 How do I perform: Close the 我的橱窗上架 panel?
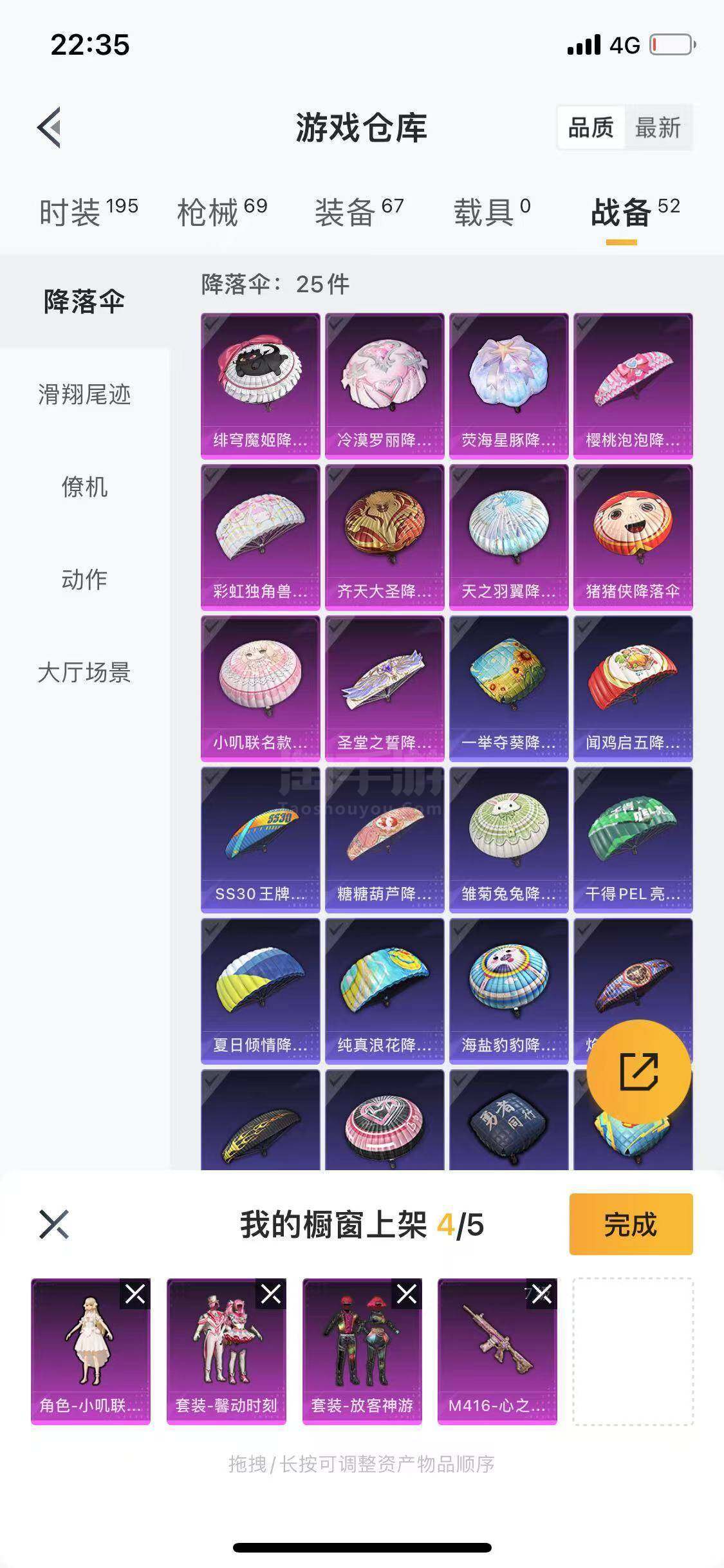54,1224
